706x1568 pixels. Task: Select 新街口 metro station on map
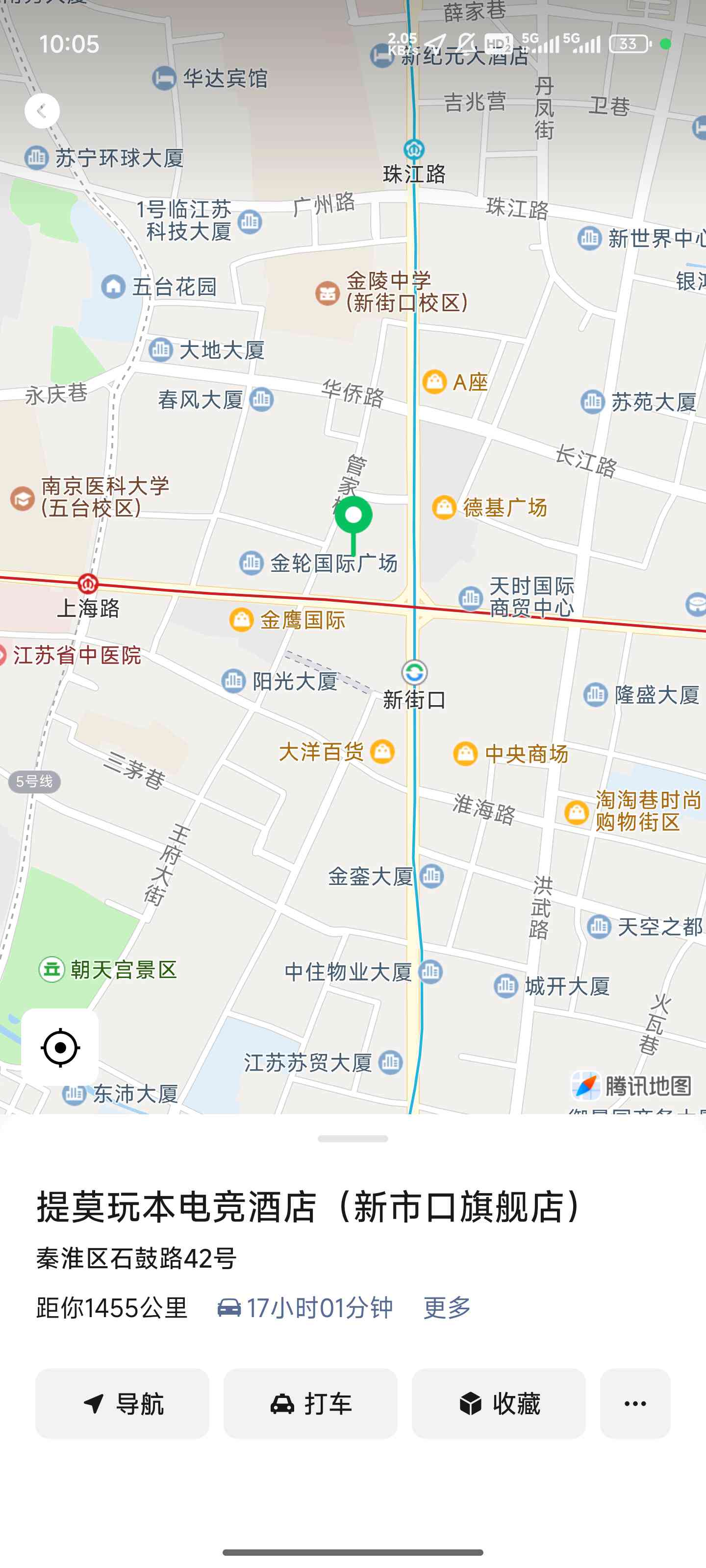coord(414,673)
